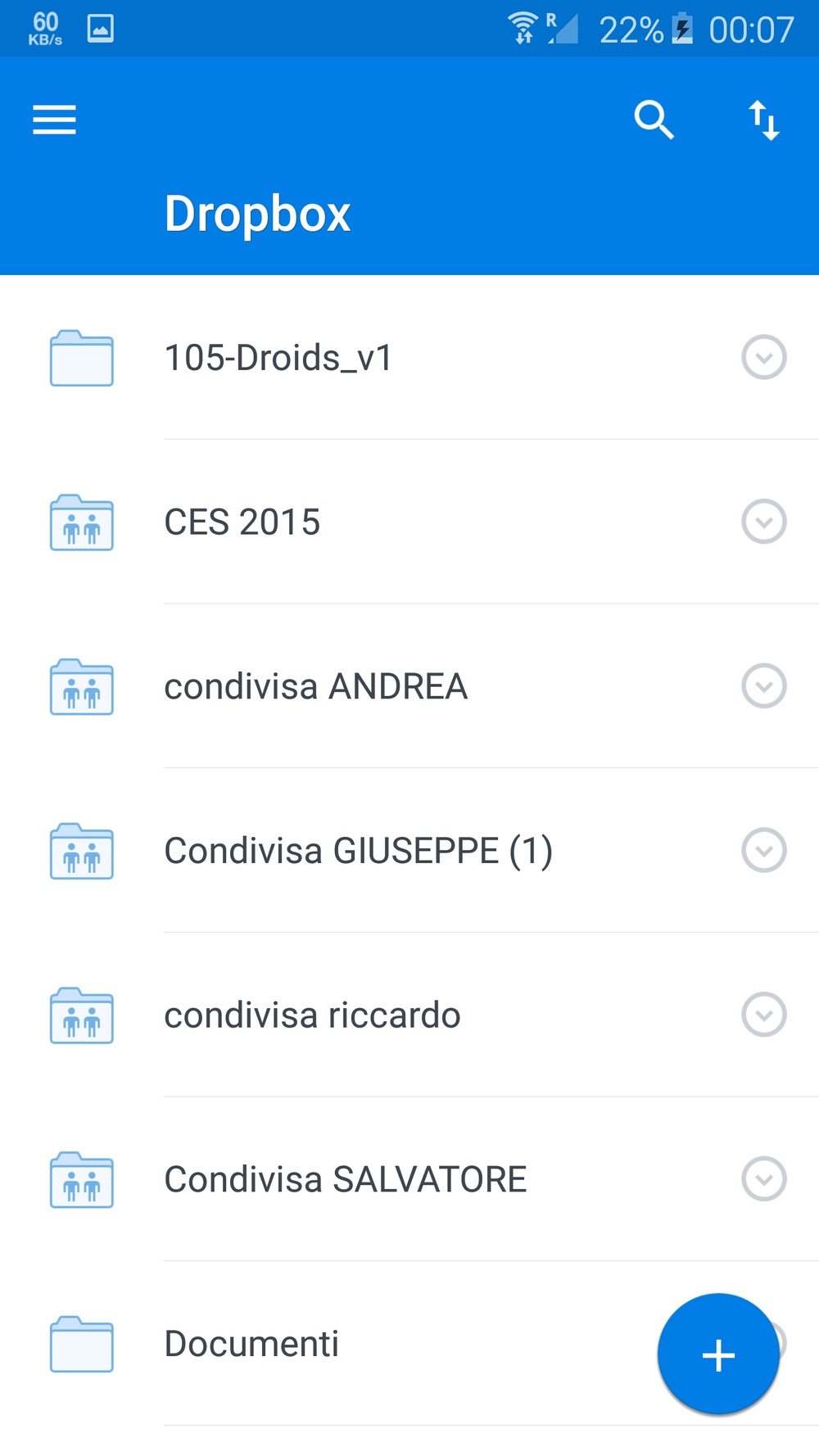This screenshot has width=819, height=1456.
Task: Open the Condivisa GIUSEPPE (1) folder
Action: click(358, 851)
